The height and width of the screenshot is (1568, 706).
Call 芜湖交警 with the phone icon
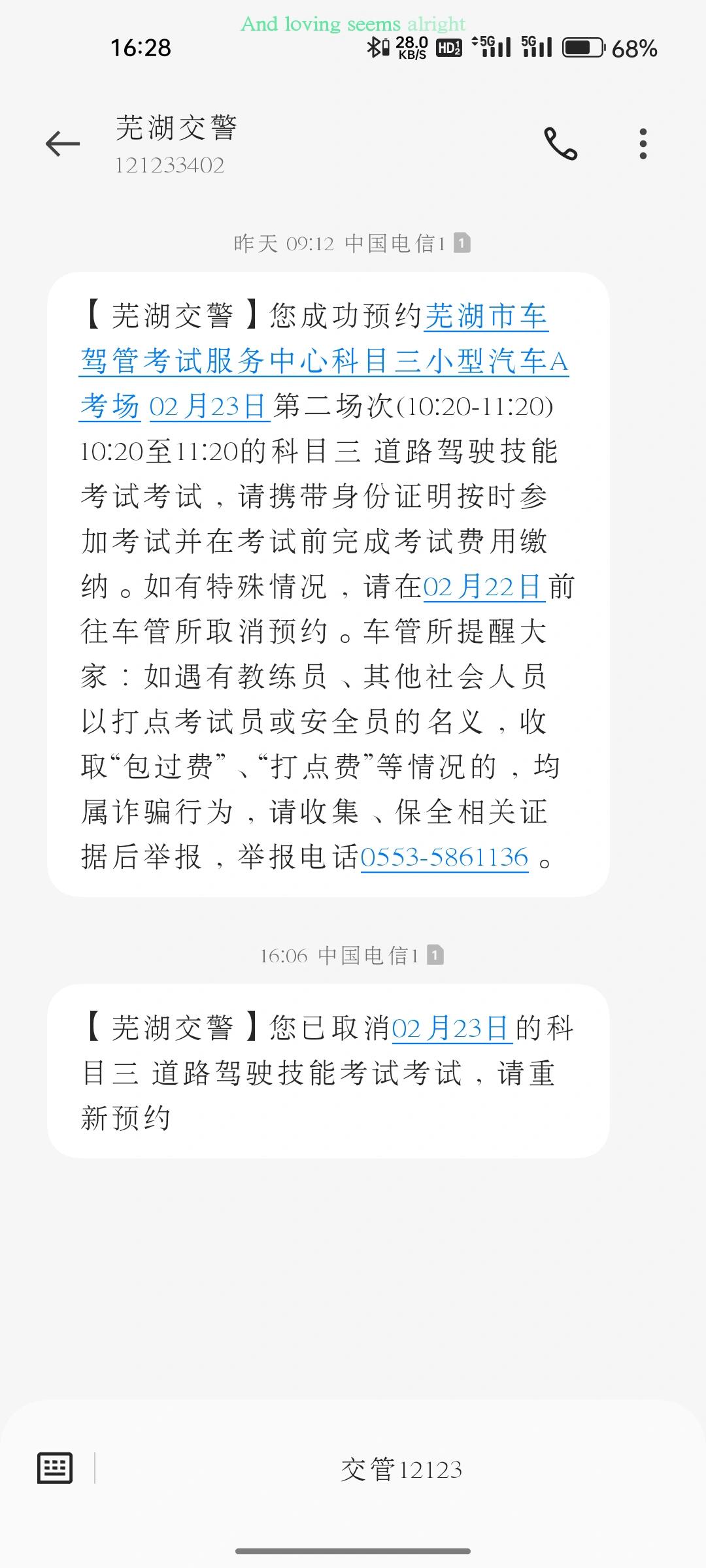pos(561,144)
